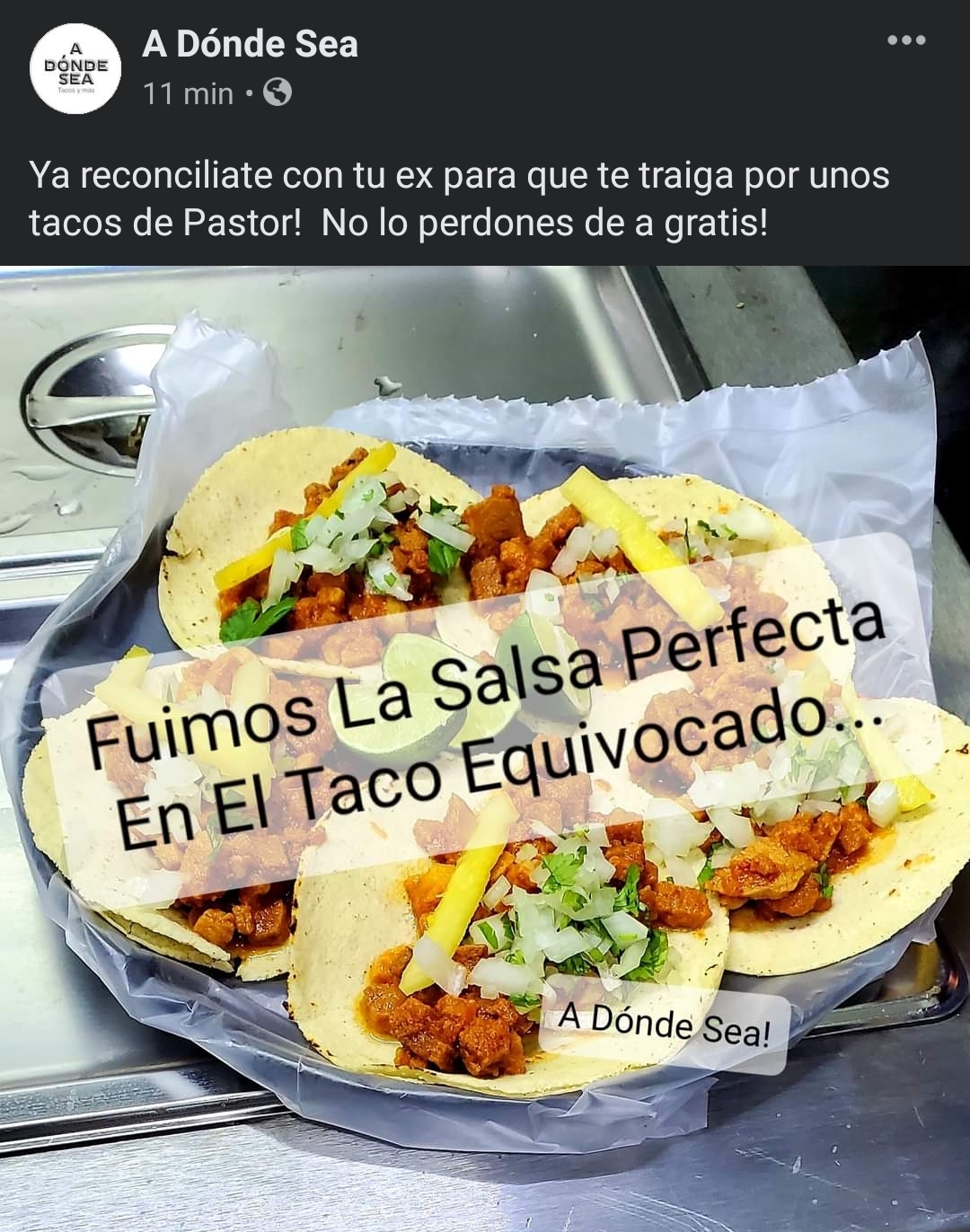Open the post's three-dot options menu

tap(905, 40)
